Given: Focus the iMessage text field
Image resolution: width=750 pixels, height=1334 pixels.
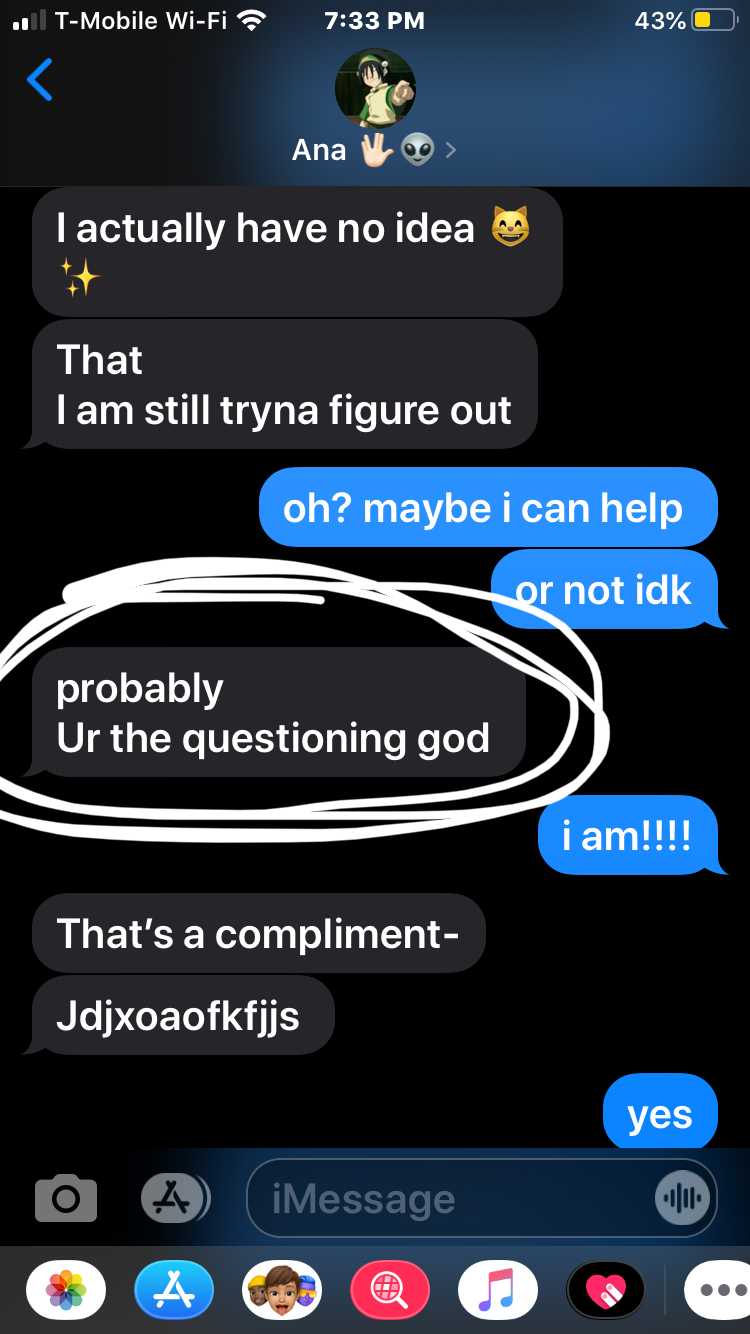Looking at the screenshot, I should click(x=450, y=1198).
